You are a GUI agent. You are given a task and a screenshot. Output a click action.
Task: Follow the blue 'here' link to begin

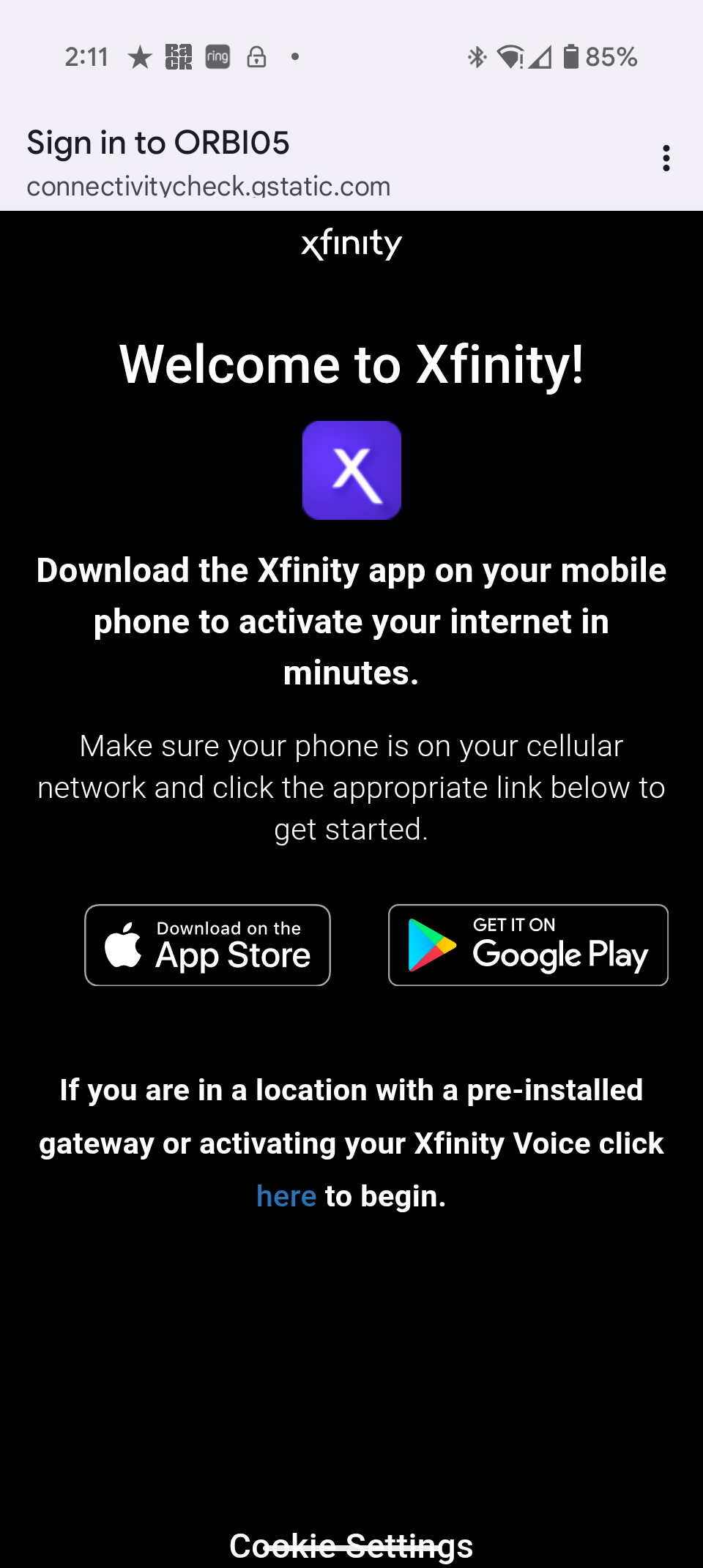(x=286, y=1196)
